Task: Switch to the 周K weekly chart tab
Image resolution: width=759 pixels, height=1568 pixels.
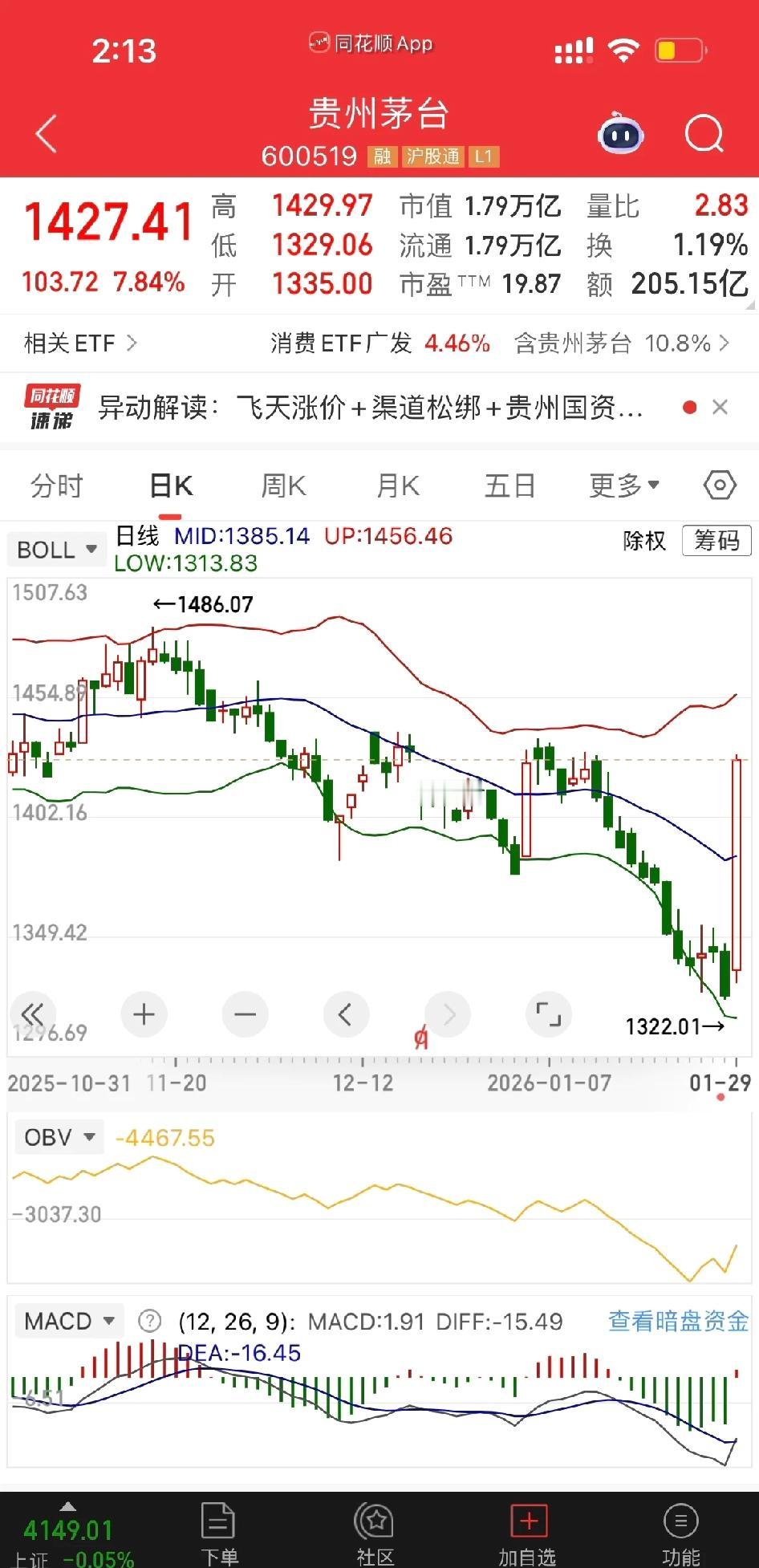Action: [x=282, y=485]
